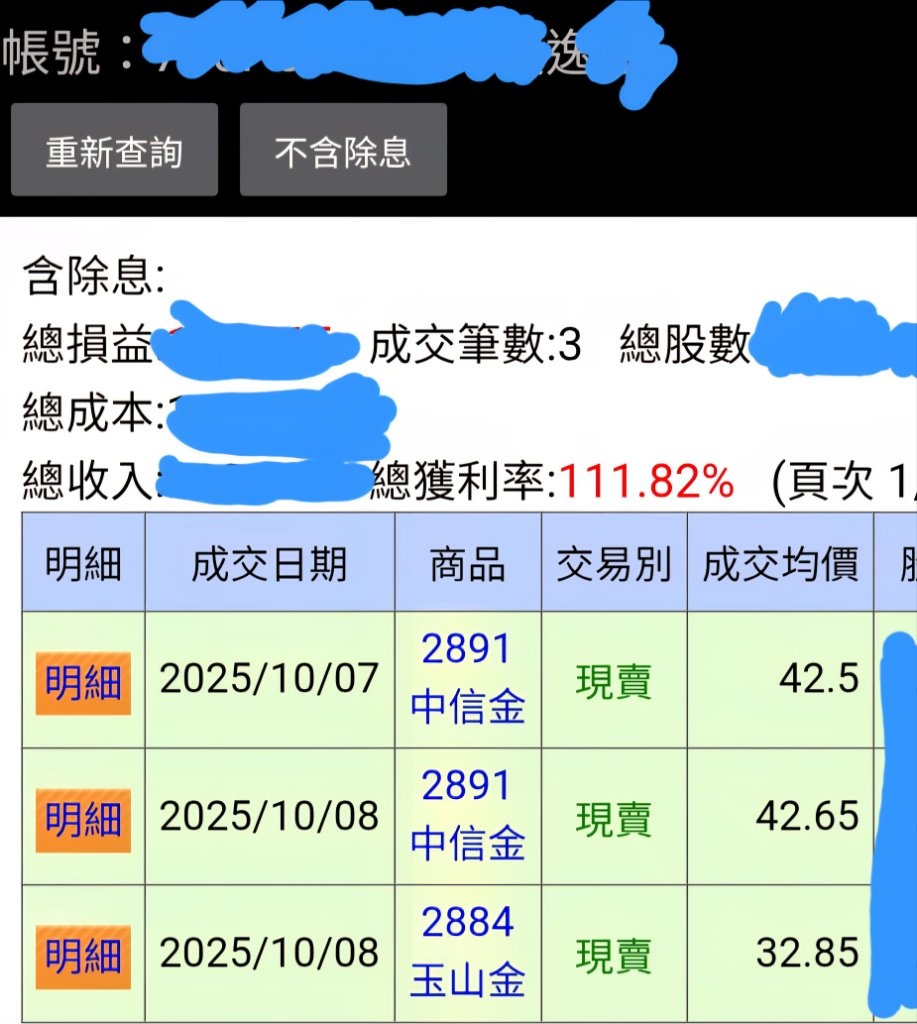Tap the 重新查詢 button
The image size is (917, 1024).
click(x=114, y=150)
